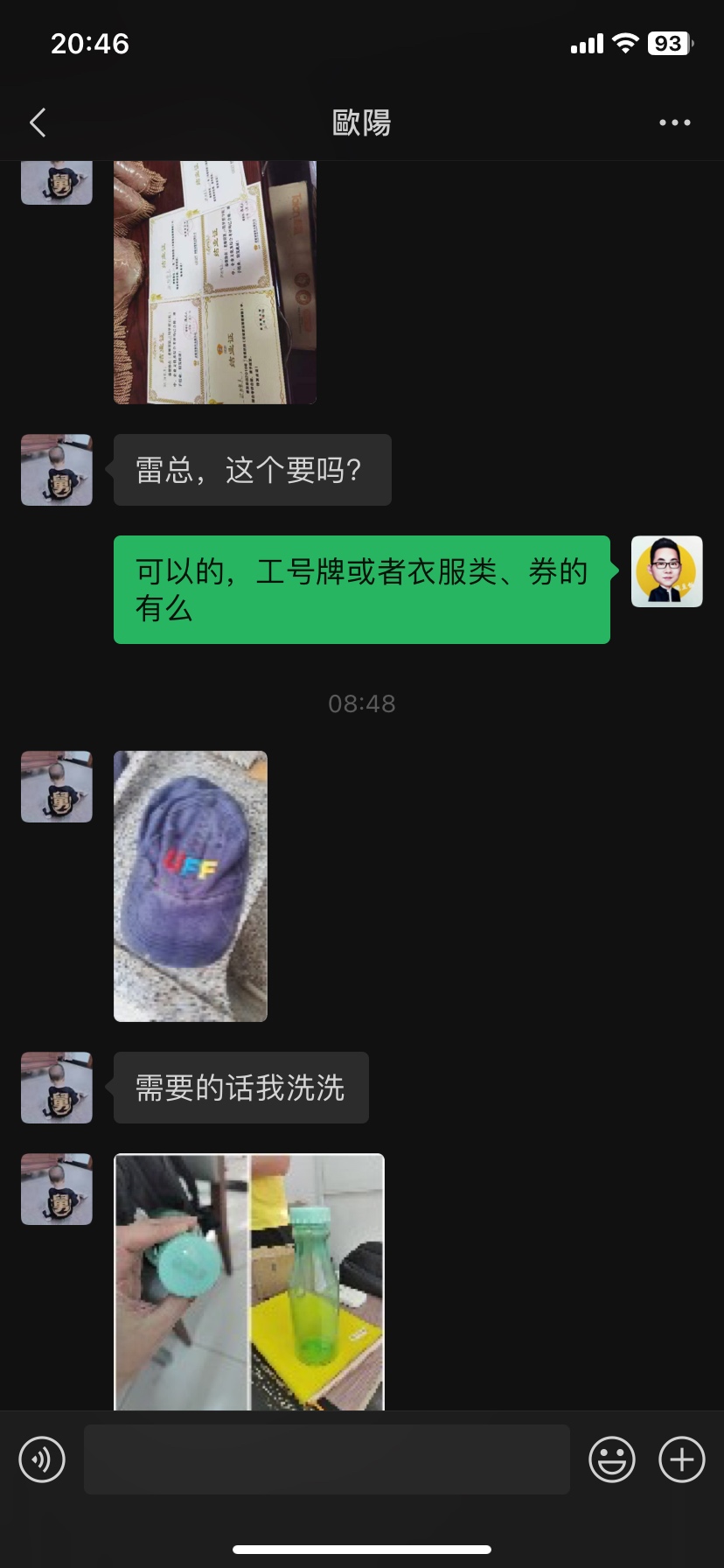Open the green bottle photo
The image size is (724, 1568).
click(249, 1282)
